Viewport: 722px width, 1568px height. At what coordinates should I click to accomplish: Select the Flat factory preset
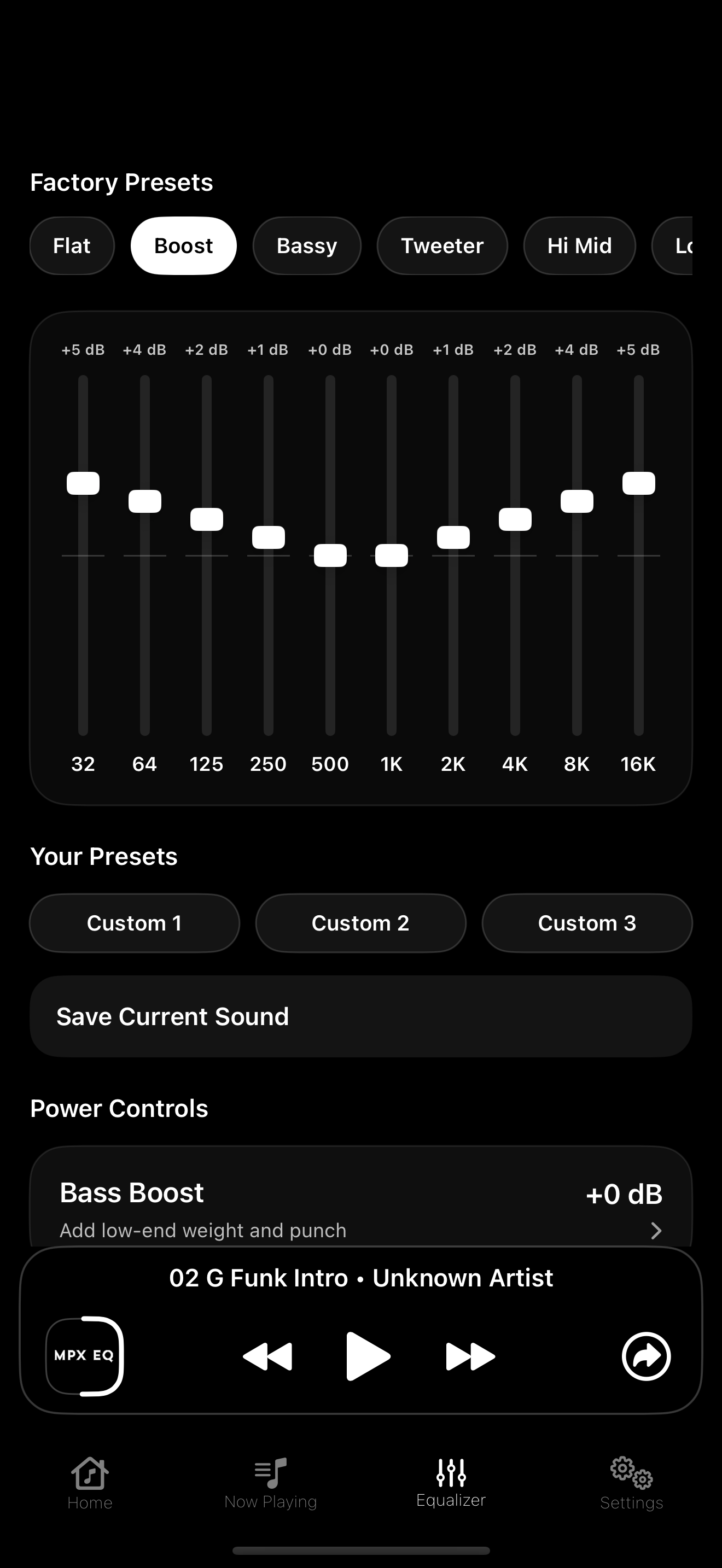coord(71,245)
